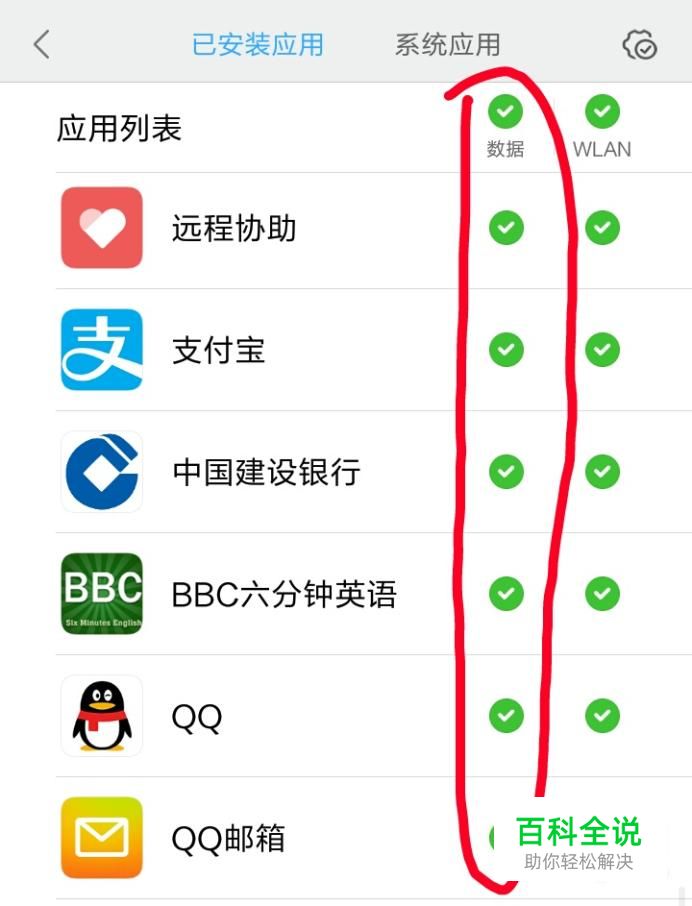
Task: Switch to the 系统应用 tab
Action: [447, 45]
